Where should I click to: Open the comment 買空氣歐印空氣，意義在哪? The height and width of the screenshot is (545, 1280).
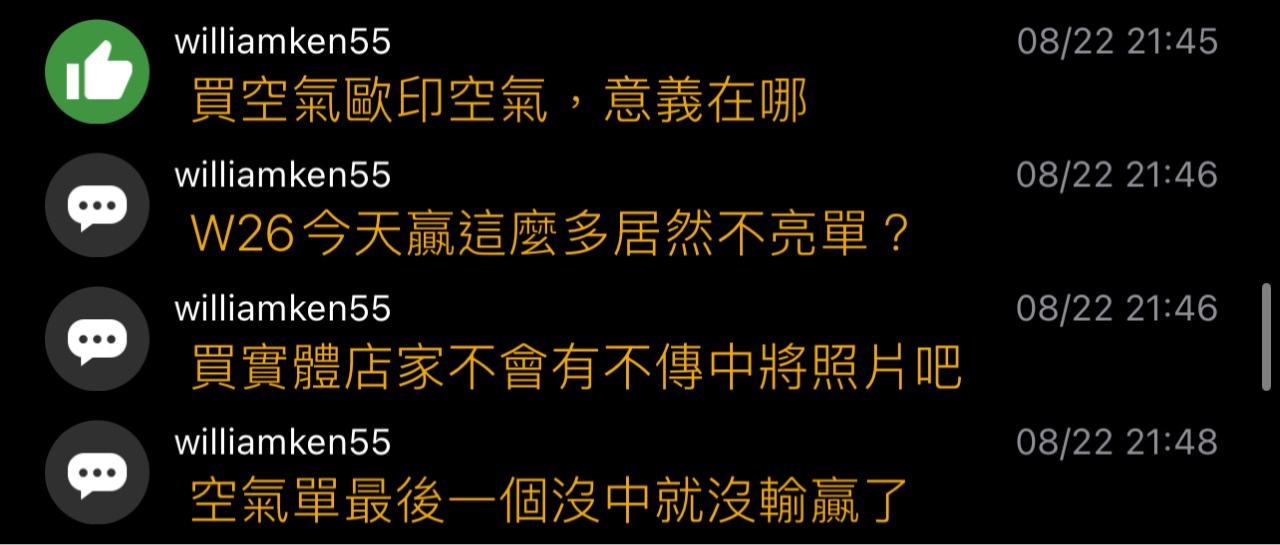pos(498,101)
